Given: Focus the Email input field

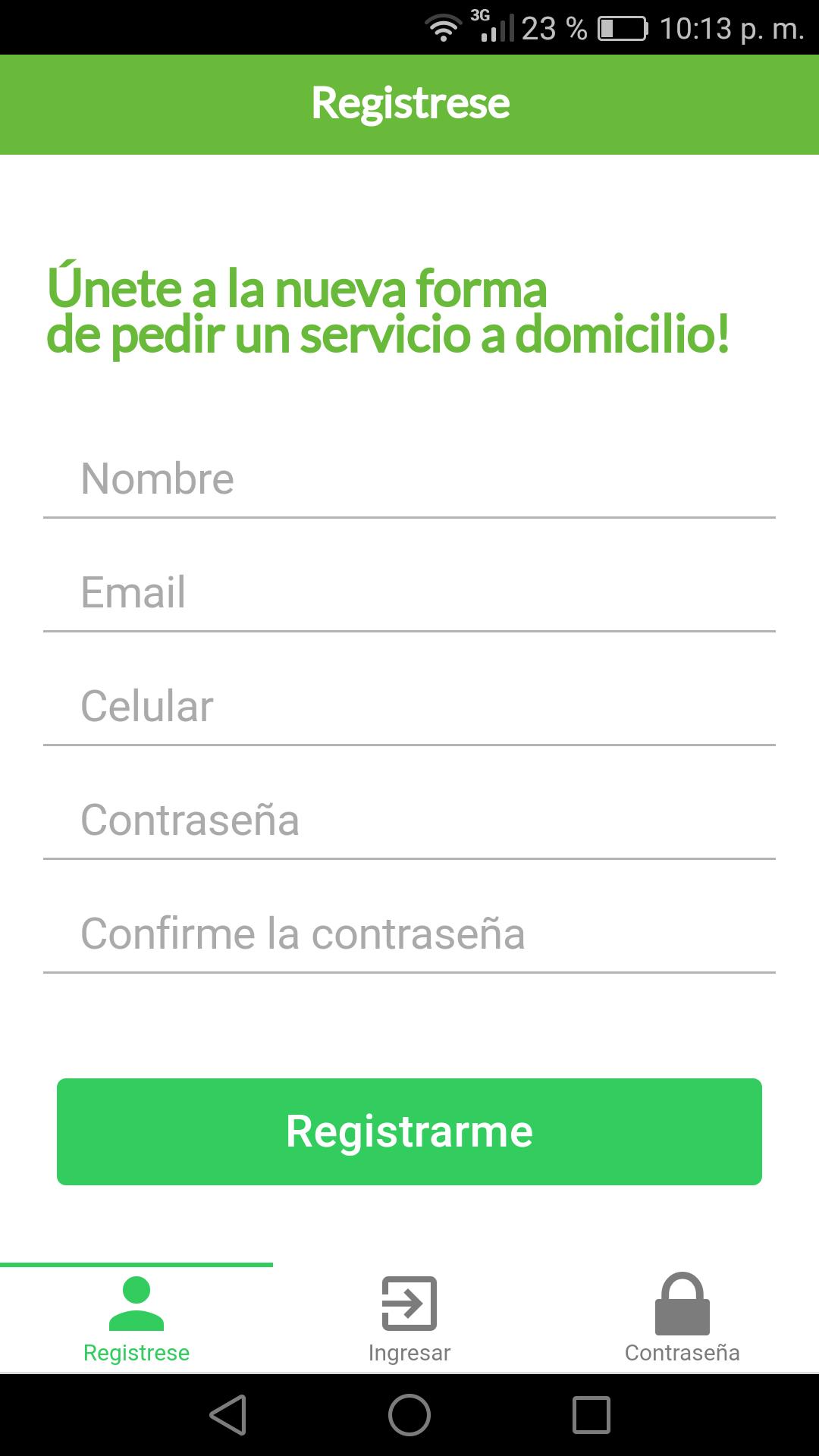Looking at the screenshot, I should pyautogui.click(x=409, y=593).
